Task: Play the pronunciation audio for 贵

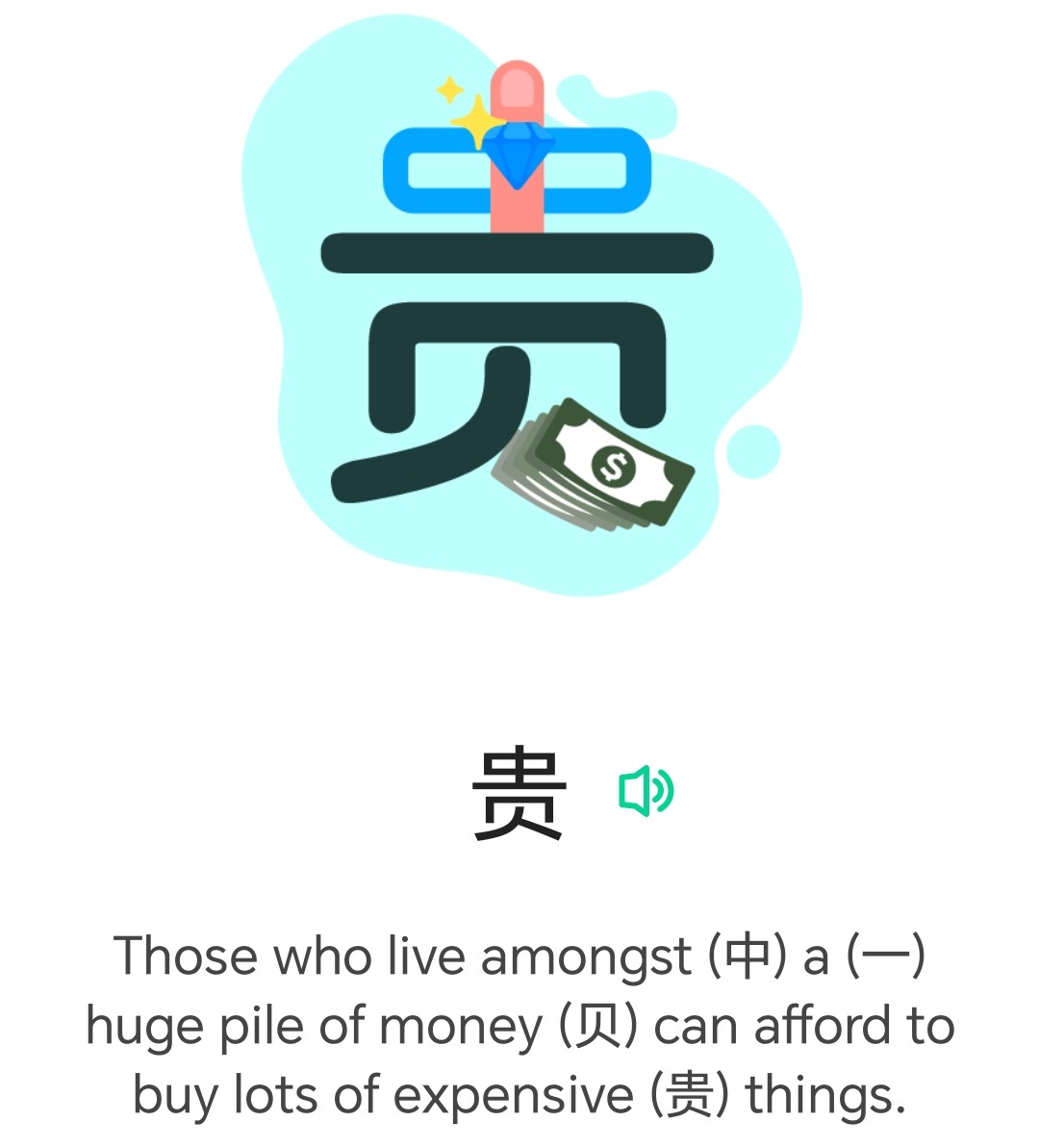Action: [645, 791]
